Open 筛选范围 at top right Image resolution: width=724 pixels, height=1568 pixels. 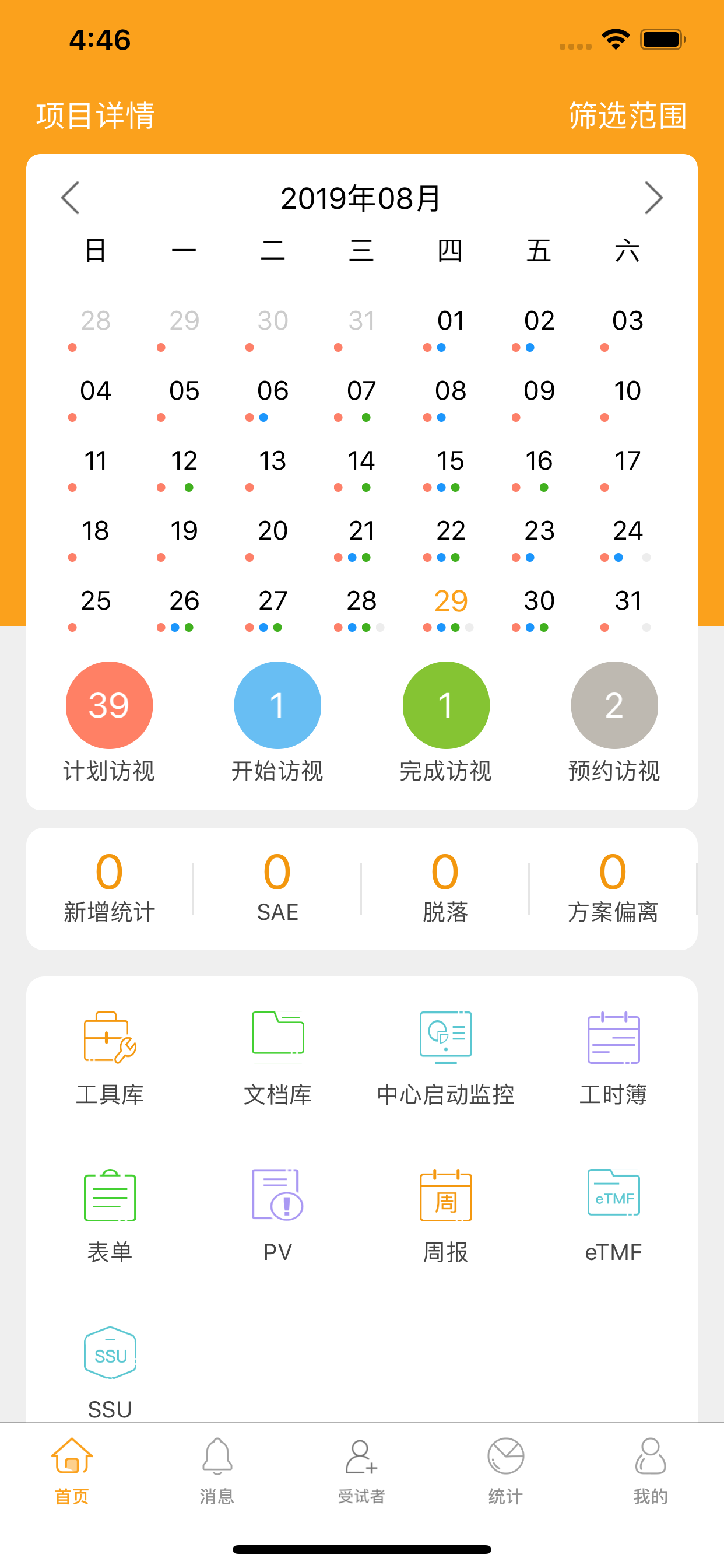[627, 116]
